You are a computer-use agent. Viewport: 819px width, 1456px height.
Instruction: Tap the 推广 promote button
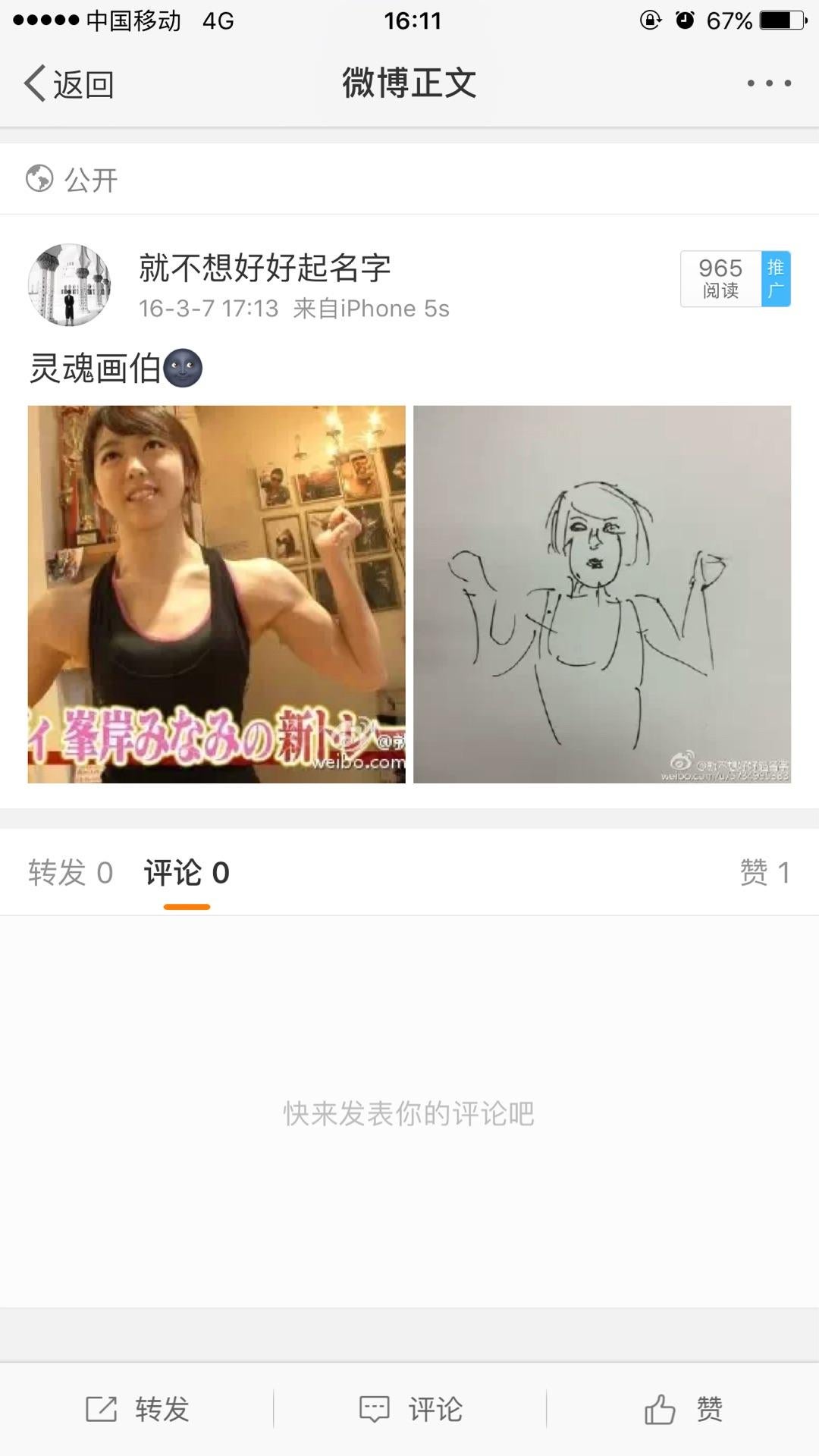coord(773,278)
